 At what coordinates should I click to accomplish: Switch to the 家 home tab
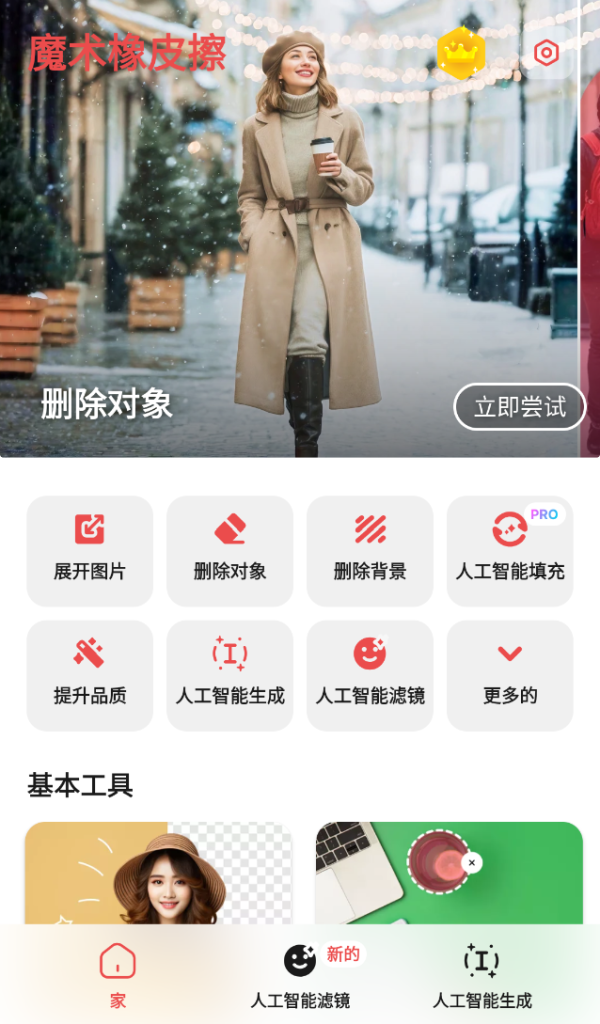point(118,975)
